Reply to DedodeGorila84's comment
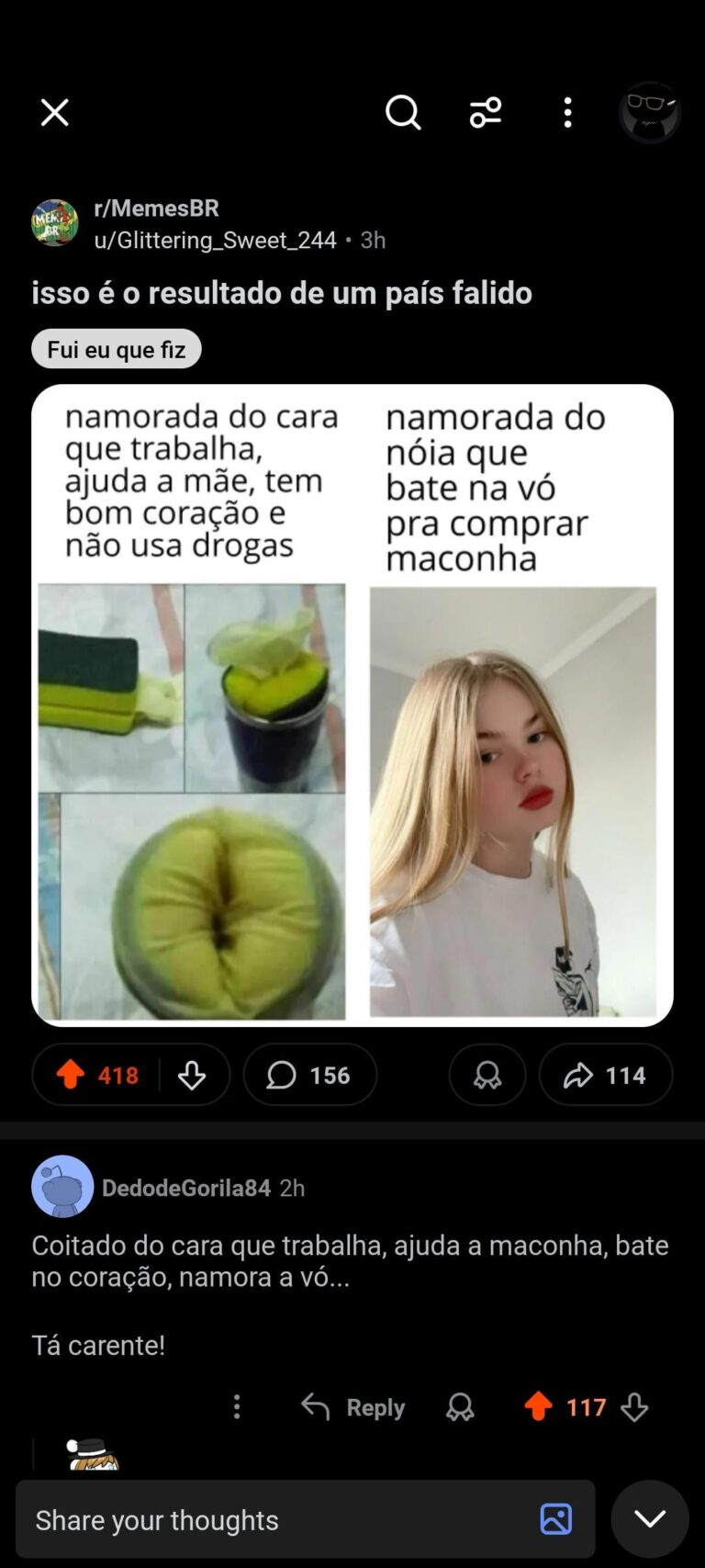 [353, 1406]
